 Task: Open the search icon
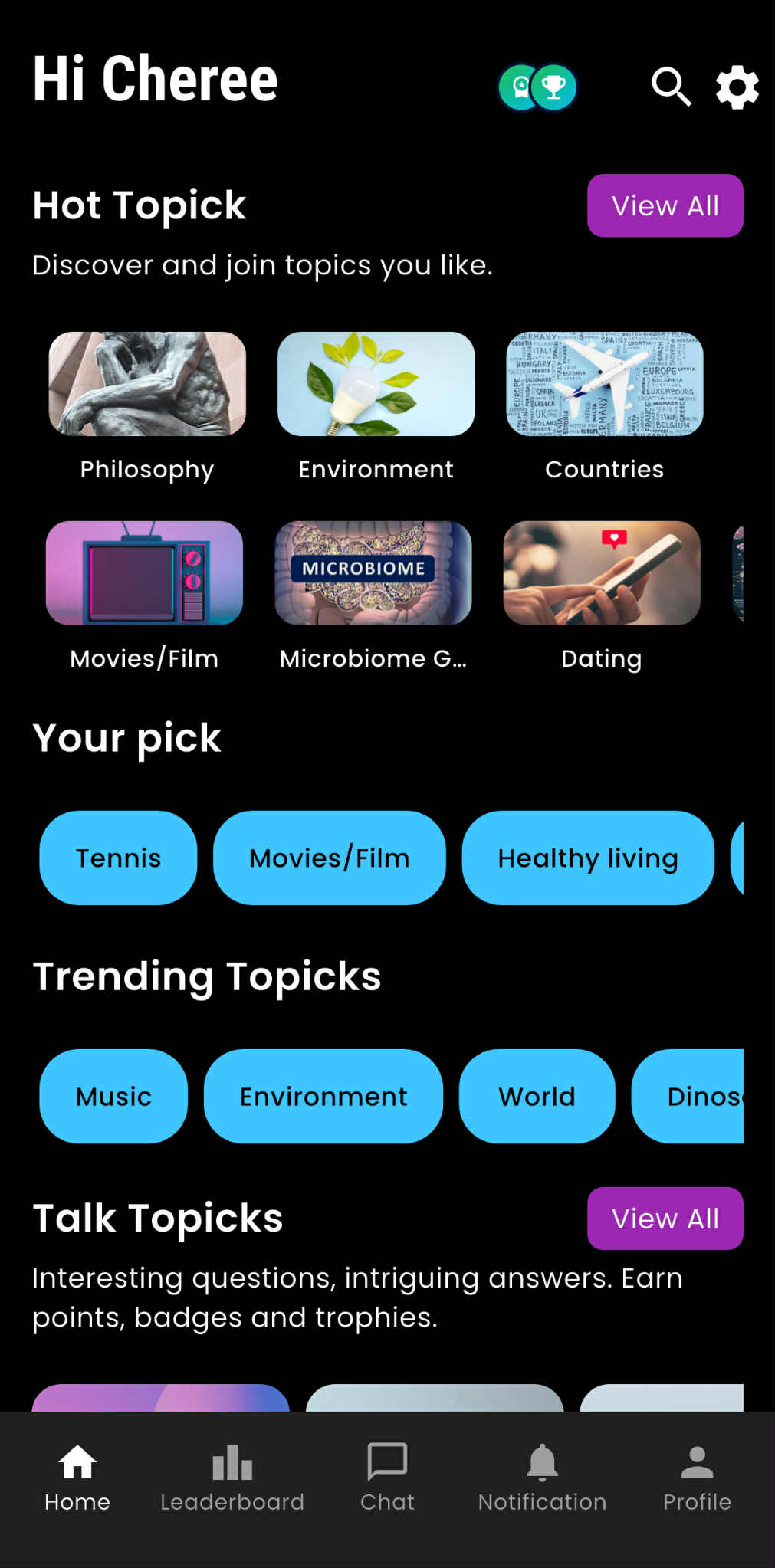(x=671, y=87)
